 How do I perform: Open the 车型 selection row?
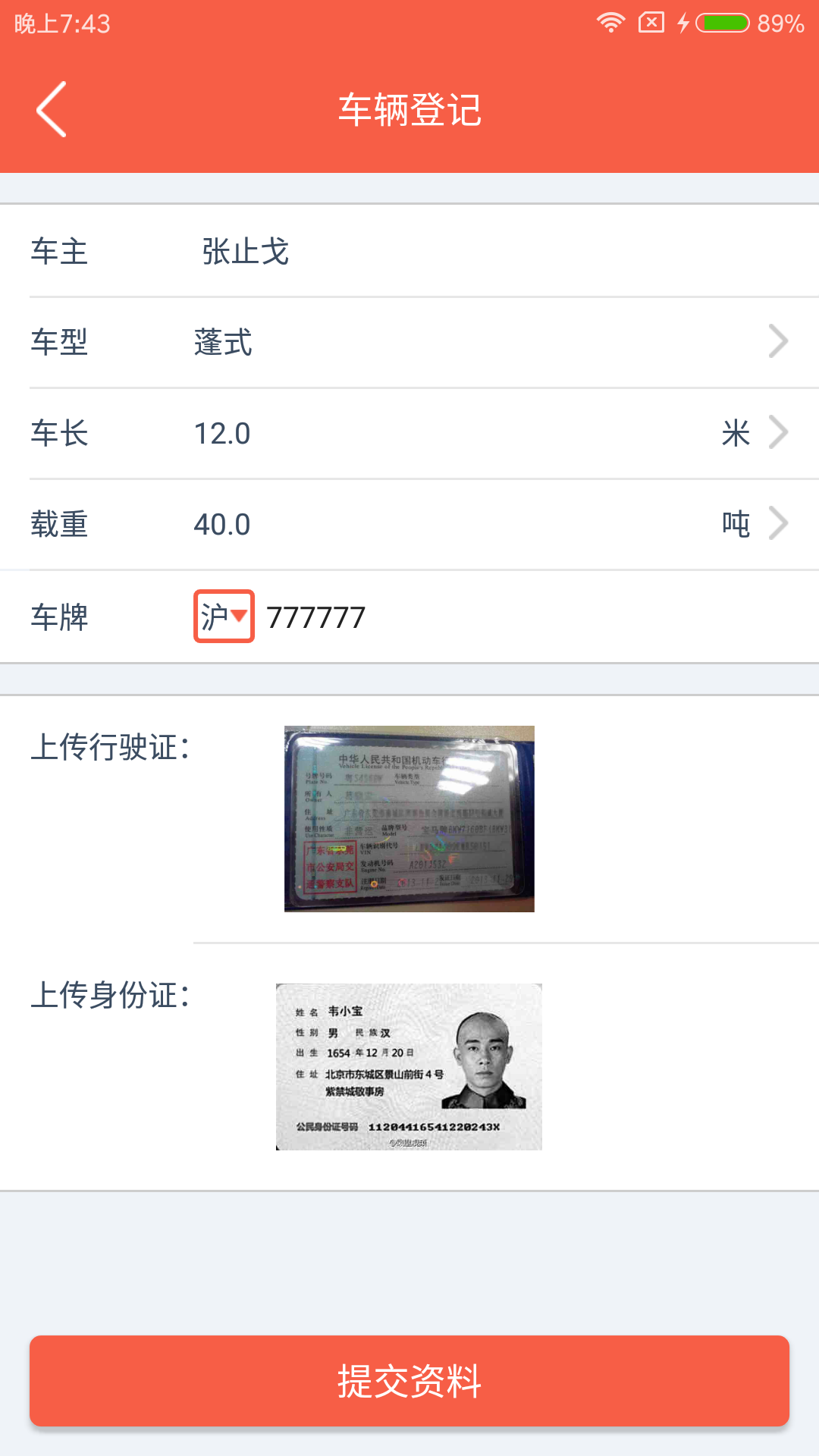coord(409,342)
